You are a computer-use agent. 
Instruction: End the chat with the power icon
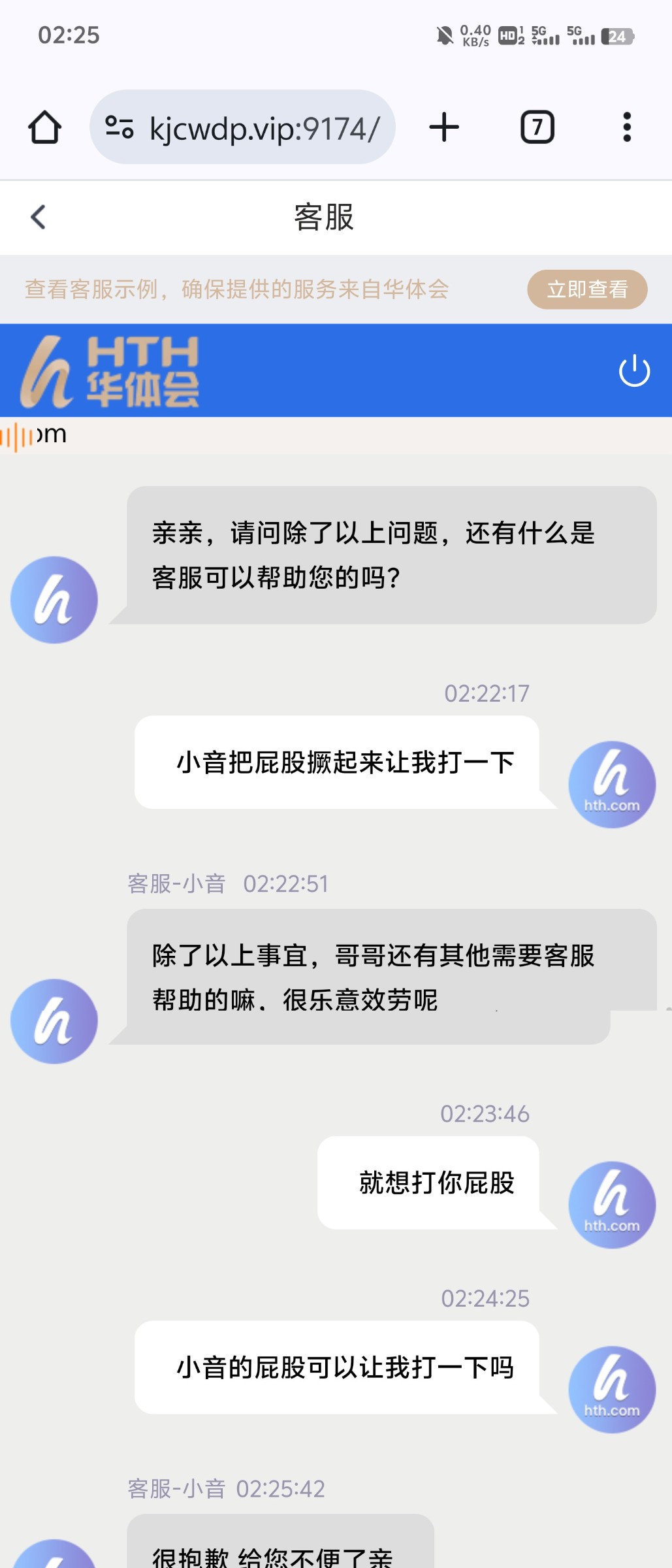coord(634,371)
